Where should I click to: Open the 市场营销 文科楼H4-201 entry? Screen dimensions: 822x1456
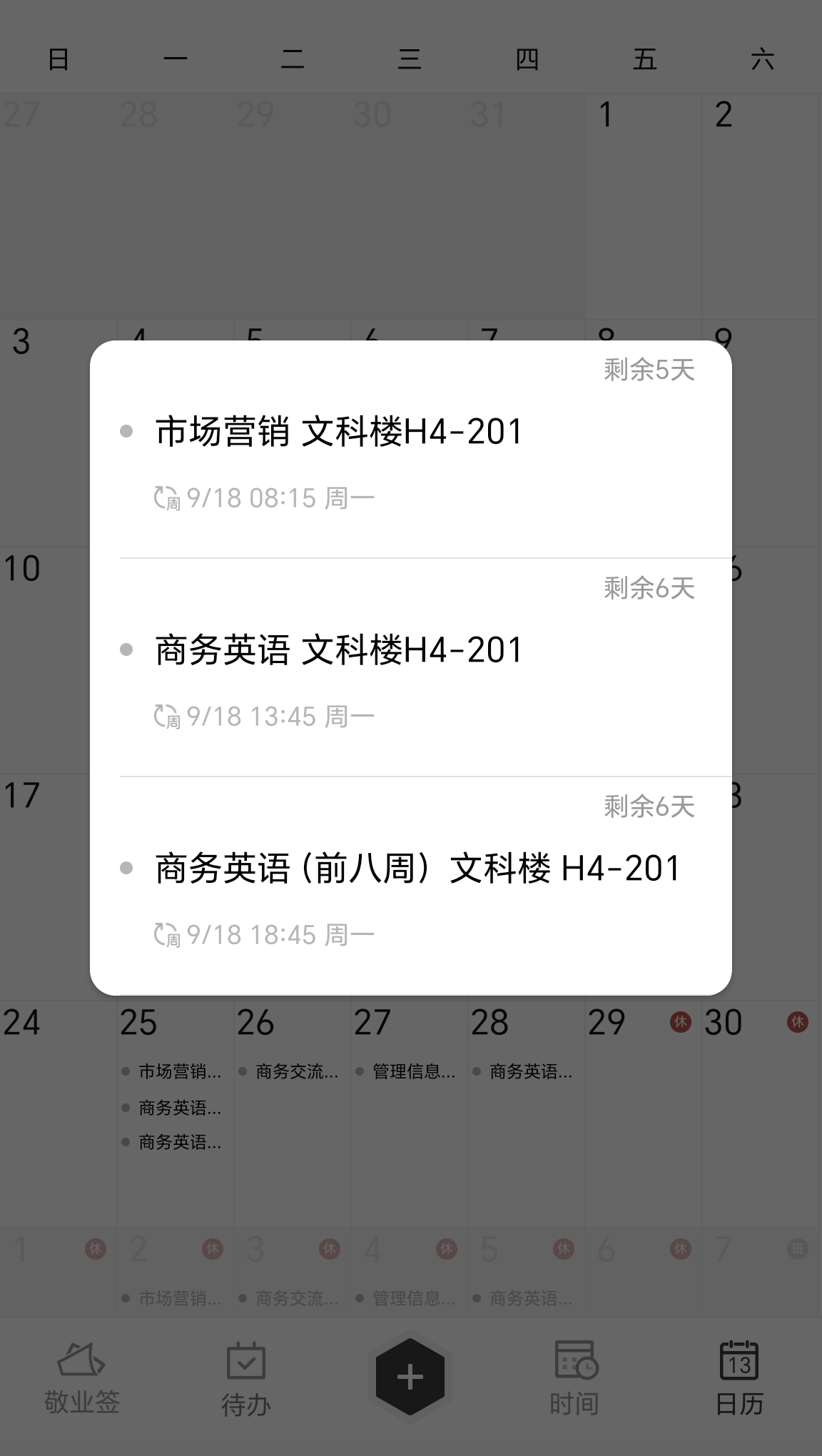tap(411, 450)
